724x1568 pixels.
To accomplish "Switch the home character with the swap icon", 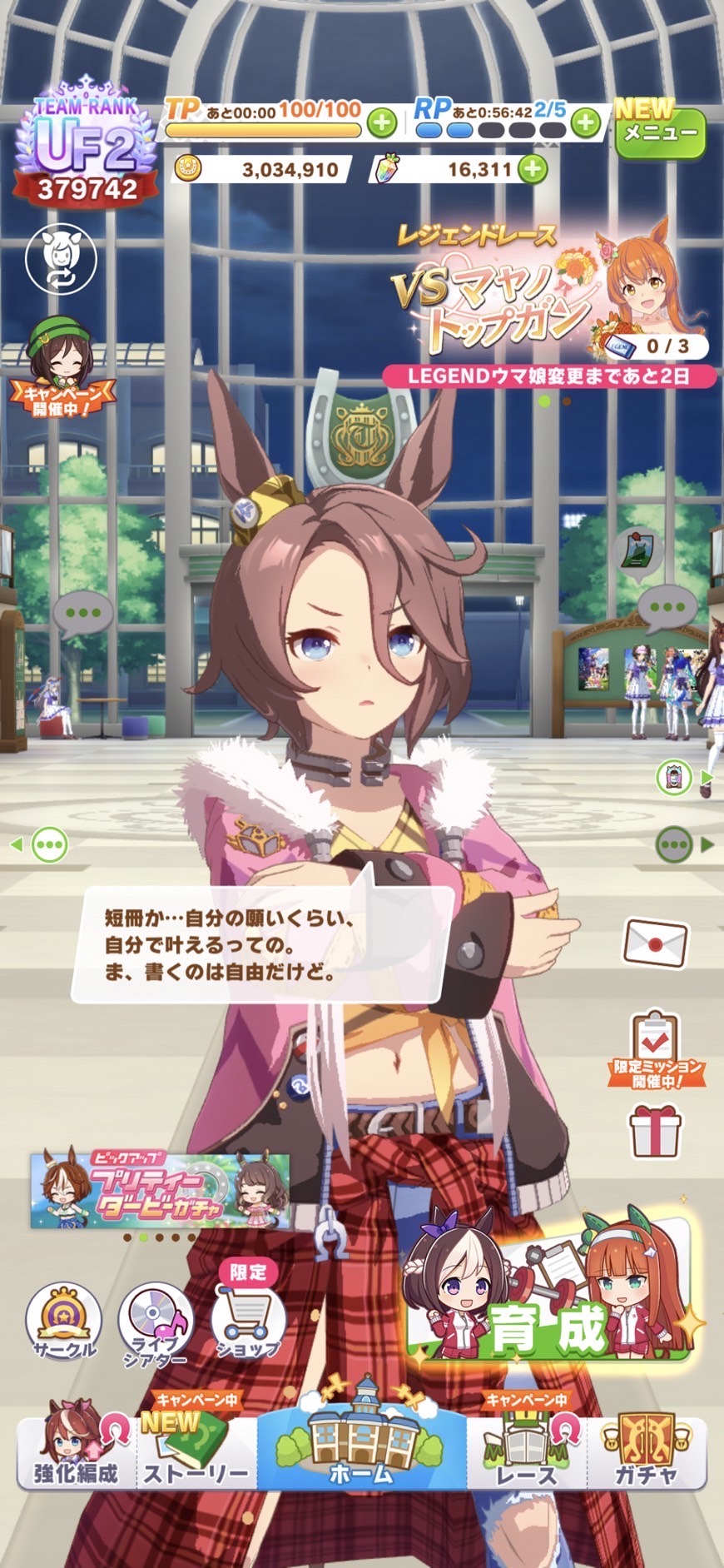I will pyautogui.click(x=61, y=258).
